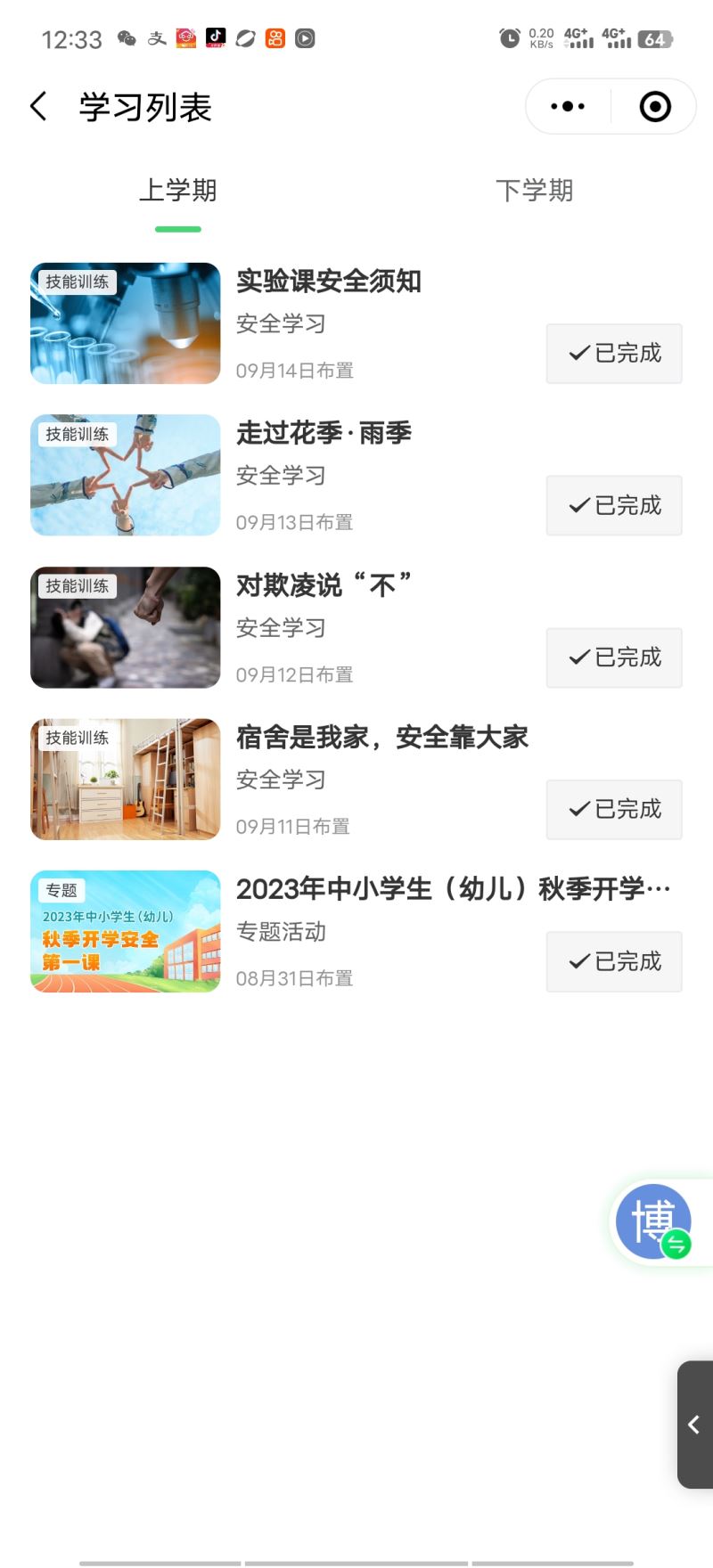Screen dimensions: 713x1568
Task: Tap 已完成 button for 对欺凌说“不”
Action: (x=614, y=657)
